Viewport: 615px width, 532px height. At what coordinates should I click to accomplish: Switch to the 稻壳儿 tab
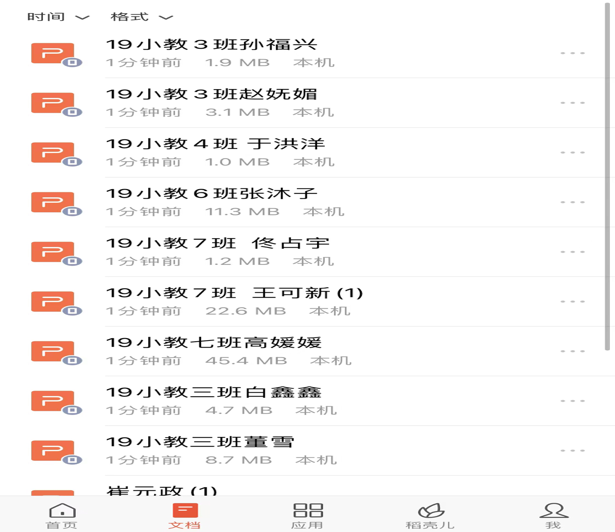click(430, 515)
